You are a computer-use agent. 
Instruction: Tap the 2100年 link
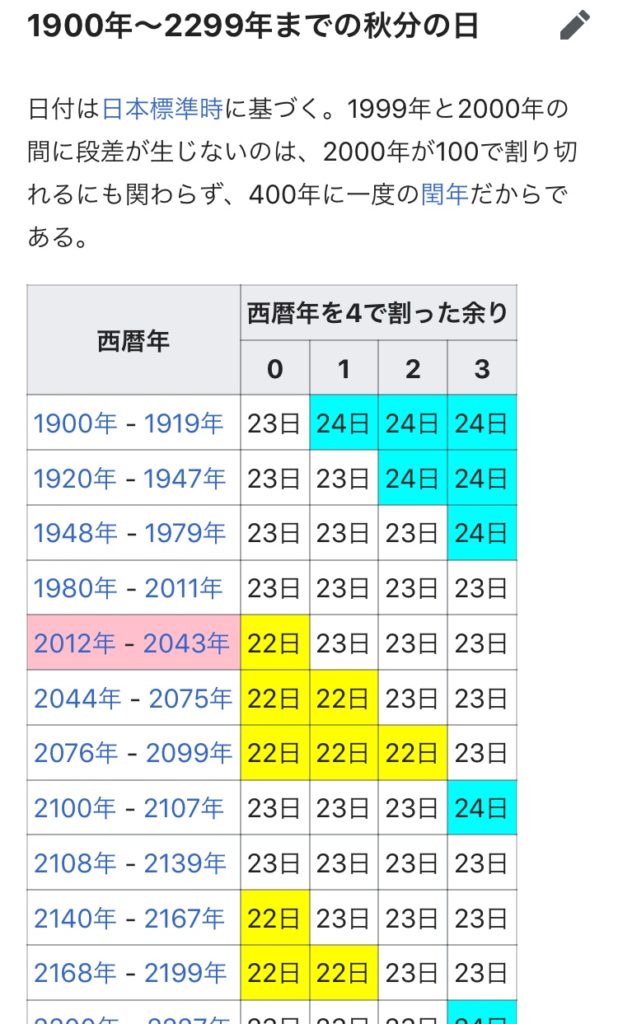74,808
